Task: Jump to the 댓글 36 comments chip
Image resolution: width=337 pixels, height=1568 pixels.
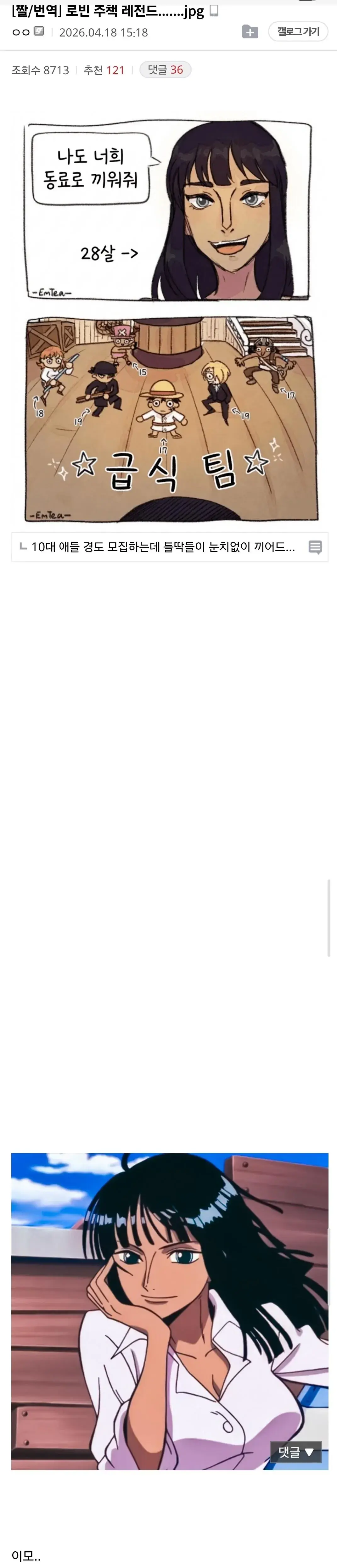Action: point(166,70)
